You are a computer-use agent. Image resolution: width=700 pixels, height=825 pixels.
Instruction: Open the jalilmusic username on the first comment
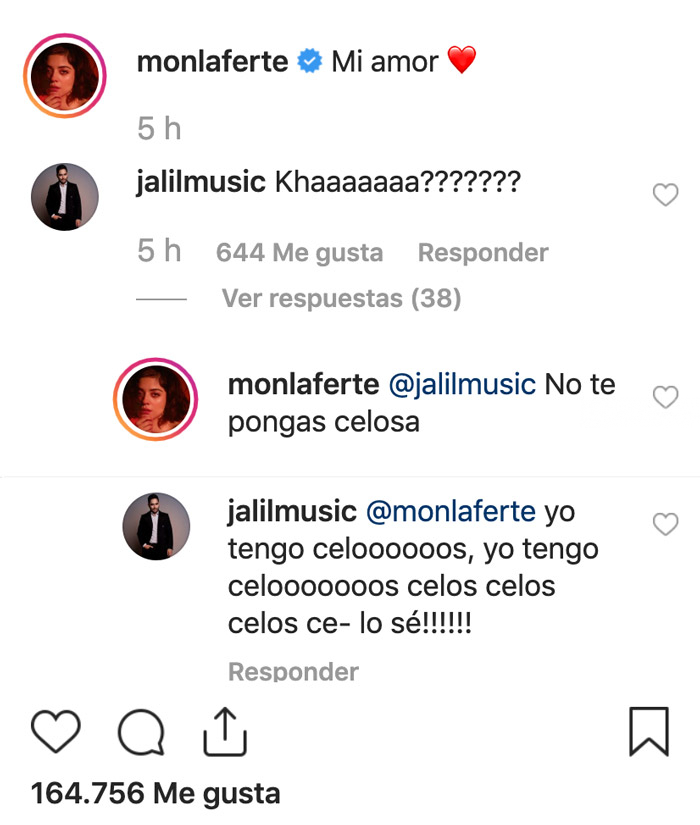coord(200,182)
